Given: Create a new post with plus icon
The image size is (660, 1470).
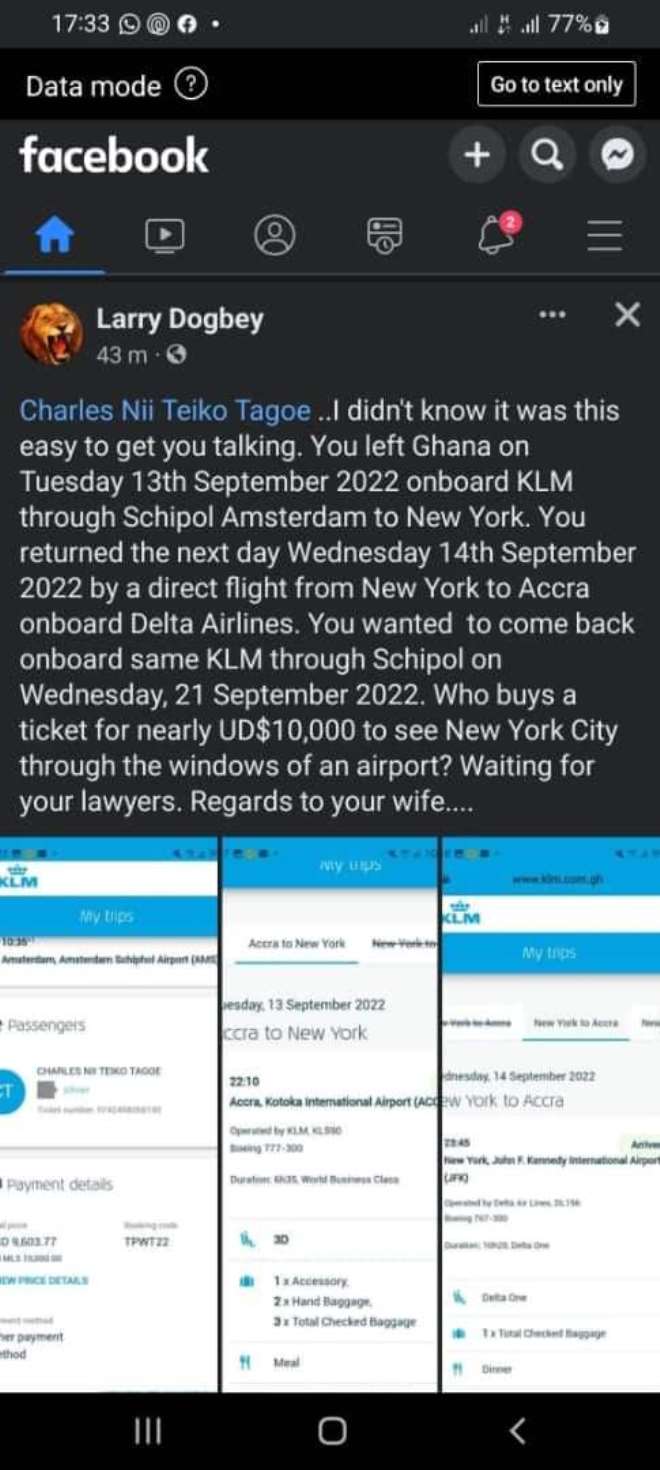Looking at the screenshot, I should point(477,155).
